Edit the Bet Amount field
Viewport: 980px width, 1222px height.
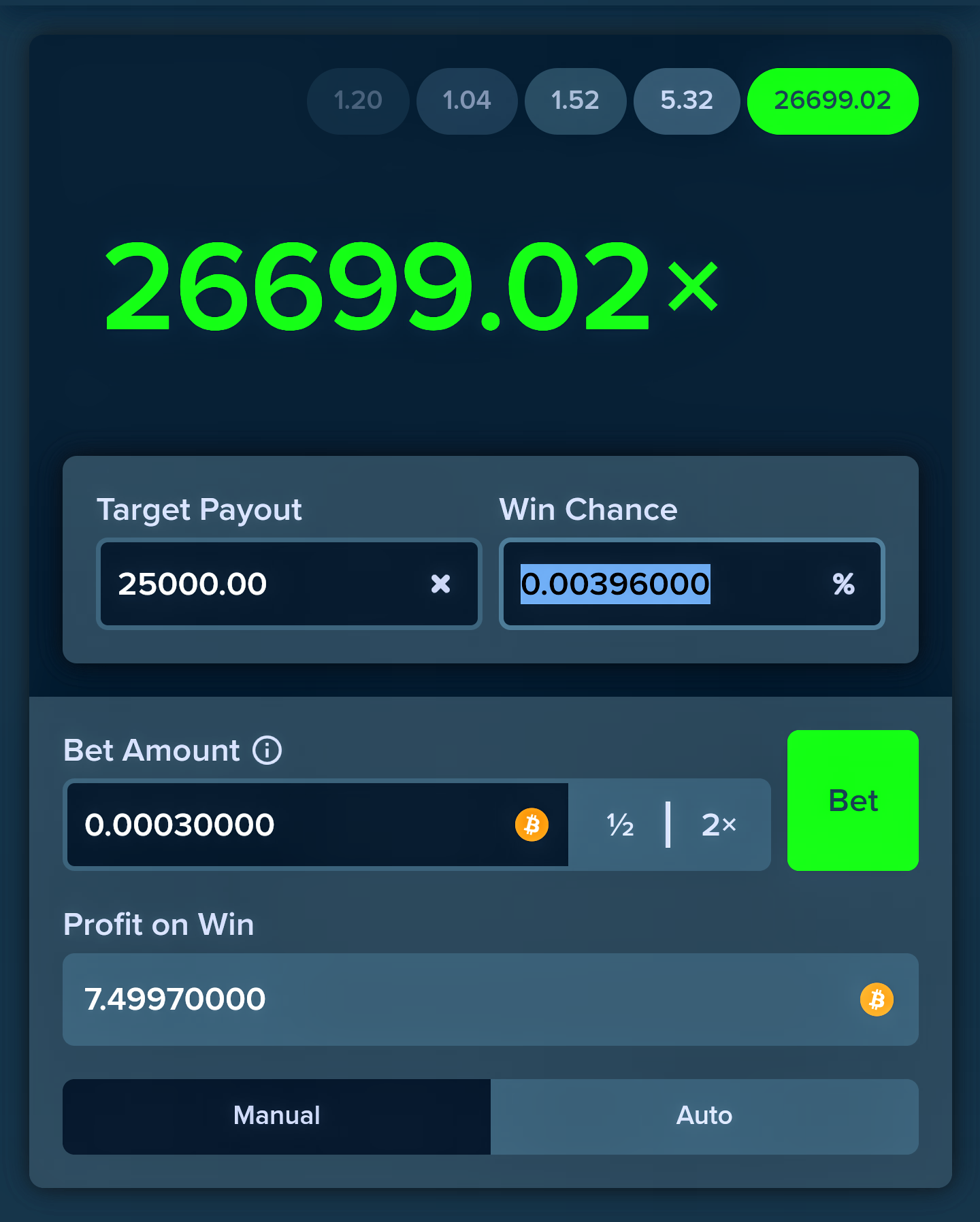(293, 825)
